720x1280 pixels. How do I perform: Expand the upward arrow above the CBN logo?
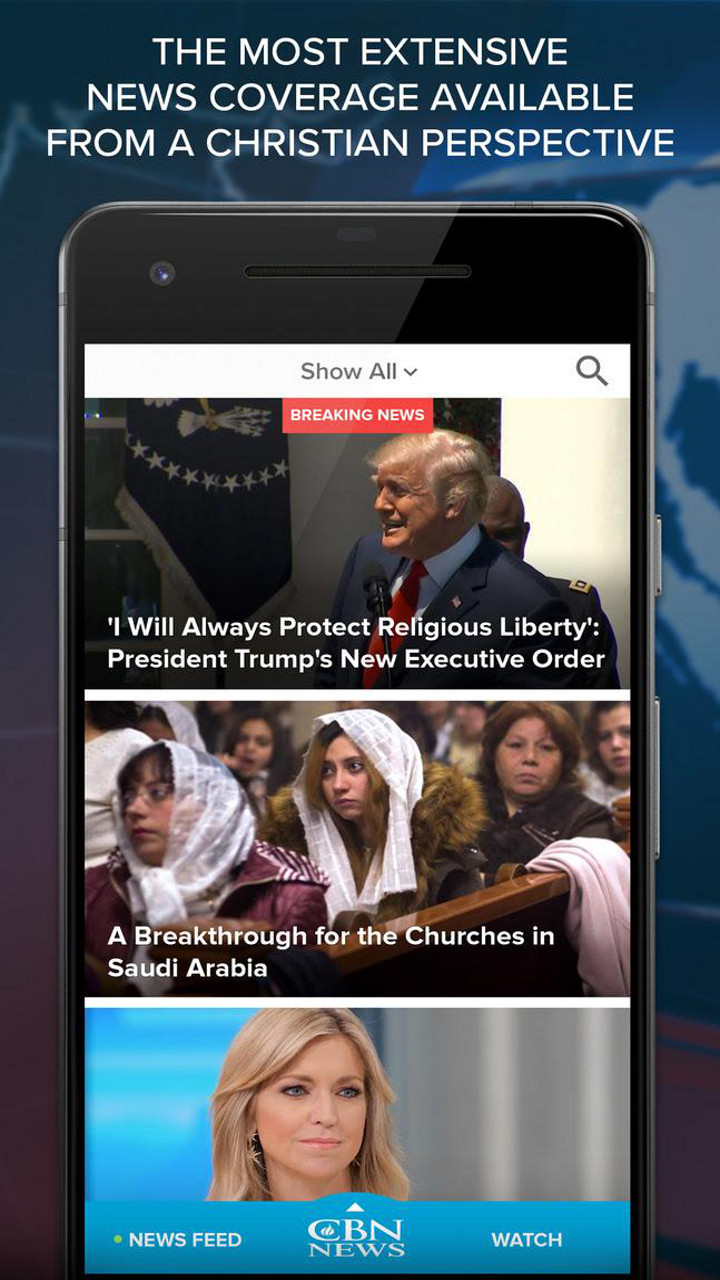tap(356, 1207)
